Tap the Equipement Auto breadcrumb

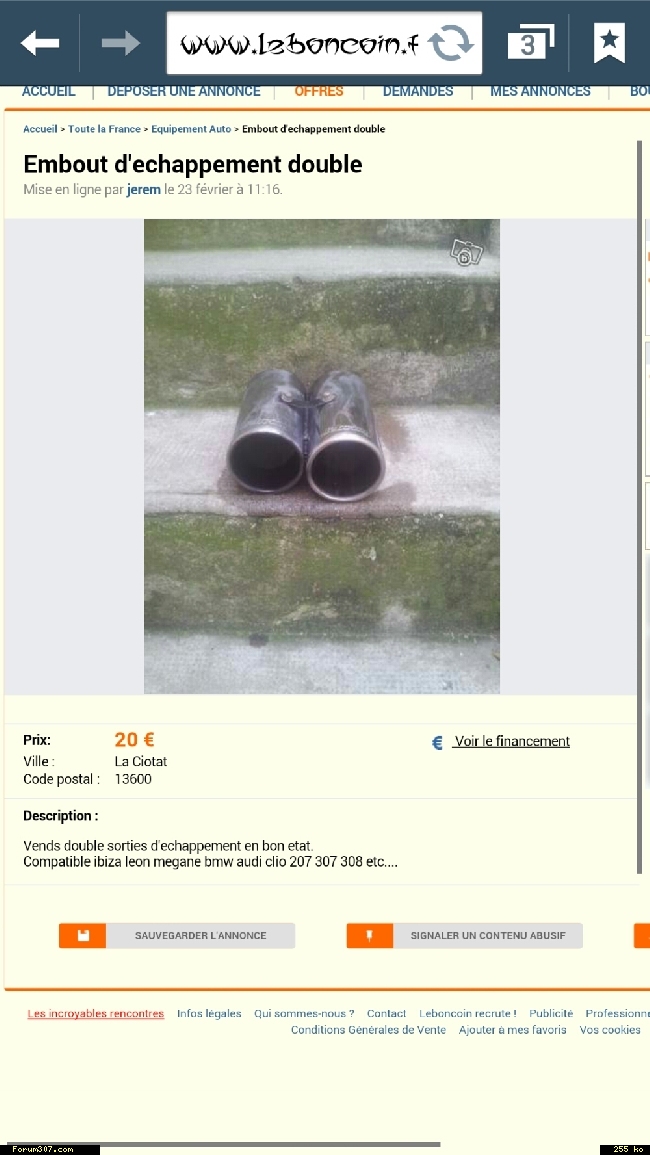[191, 129]
